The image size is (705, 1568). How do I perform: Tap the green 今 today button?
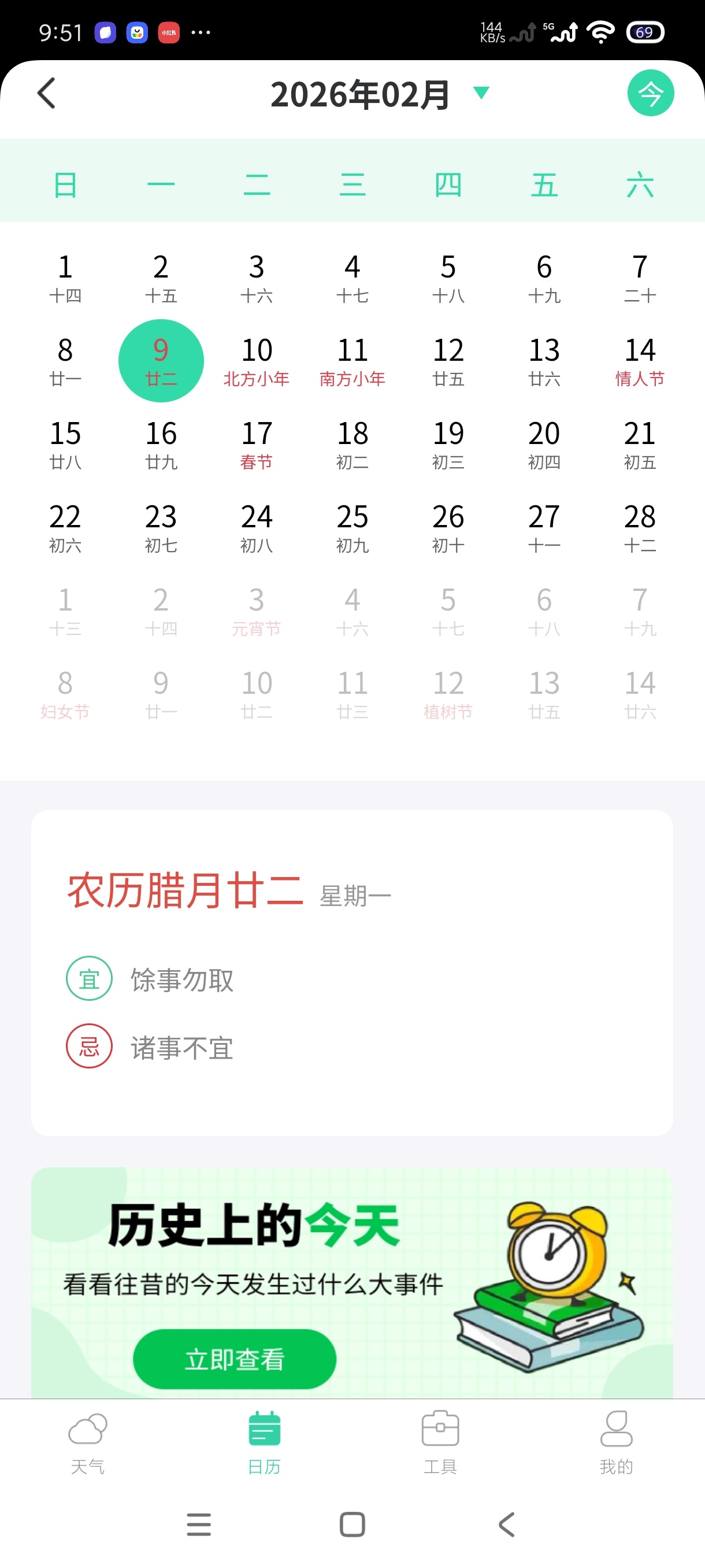(650, 93)
